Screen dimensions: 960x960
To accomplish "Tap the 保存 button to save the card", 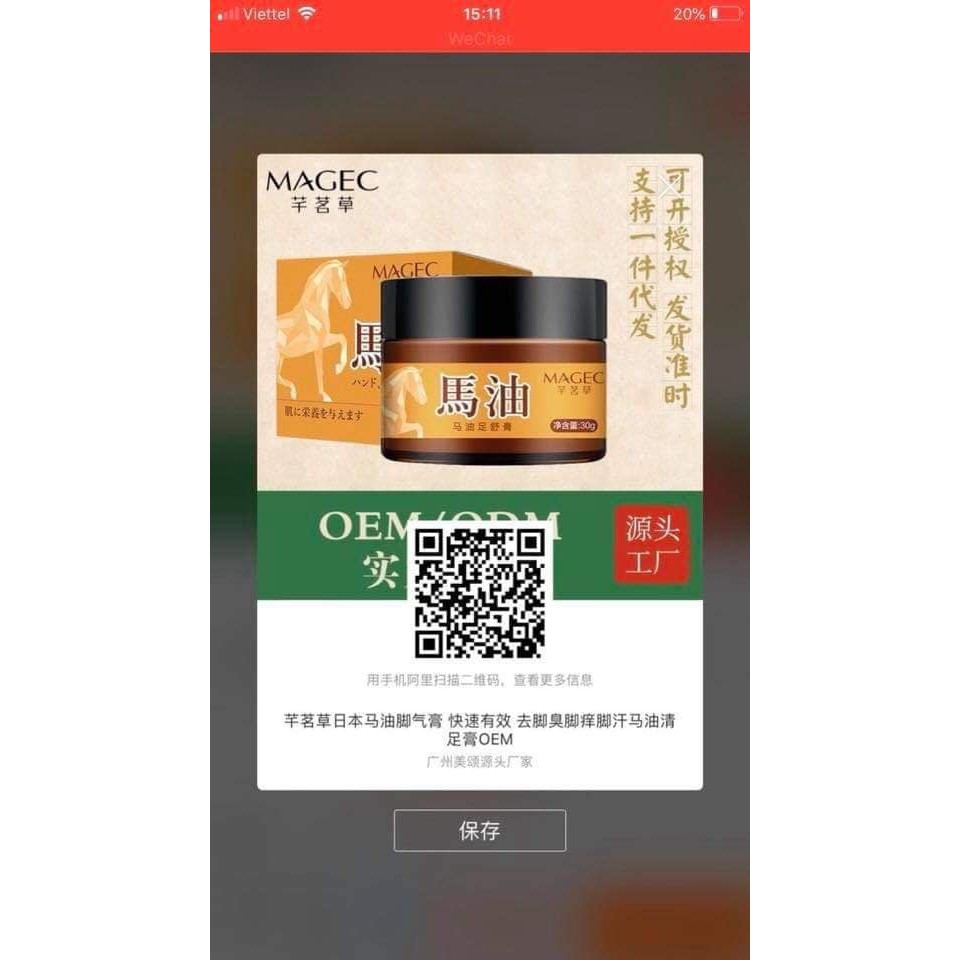I will (479, 831).
